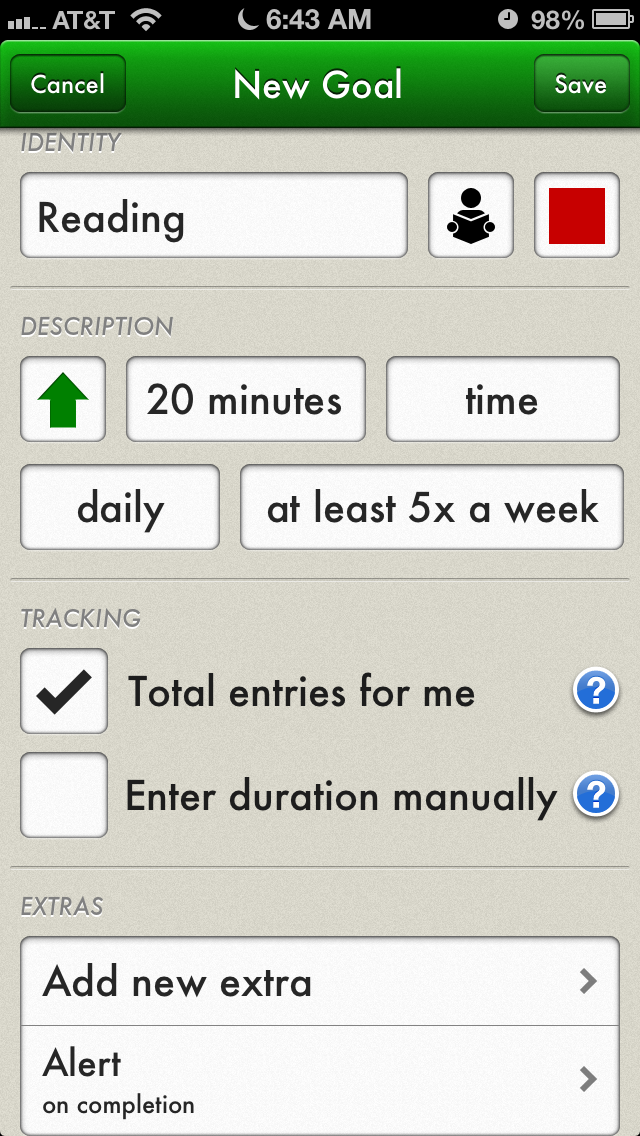Screen dimensions: 640x1136
Task: Open the Alert on completion row
Action: tap(320, 1079)
